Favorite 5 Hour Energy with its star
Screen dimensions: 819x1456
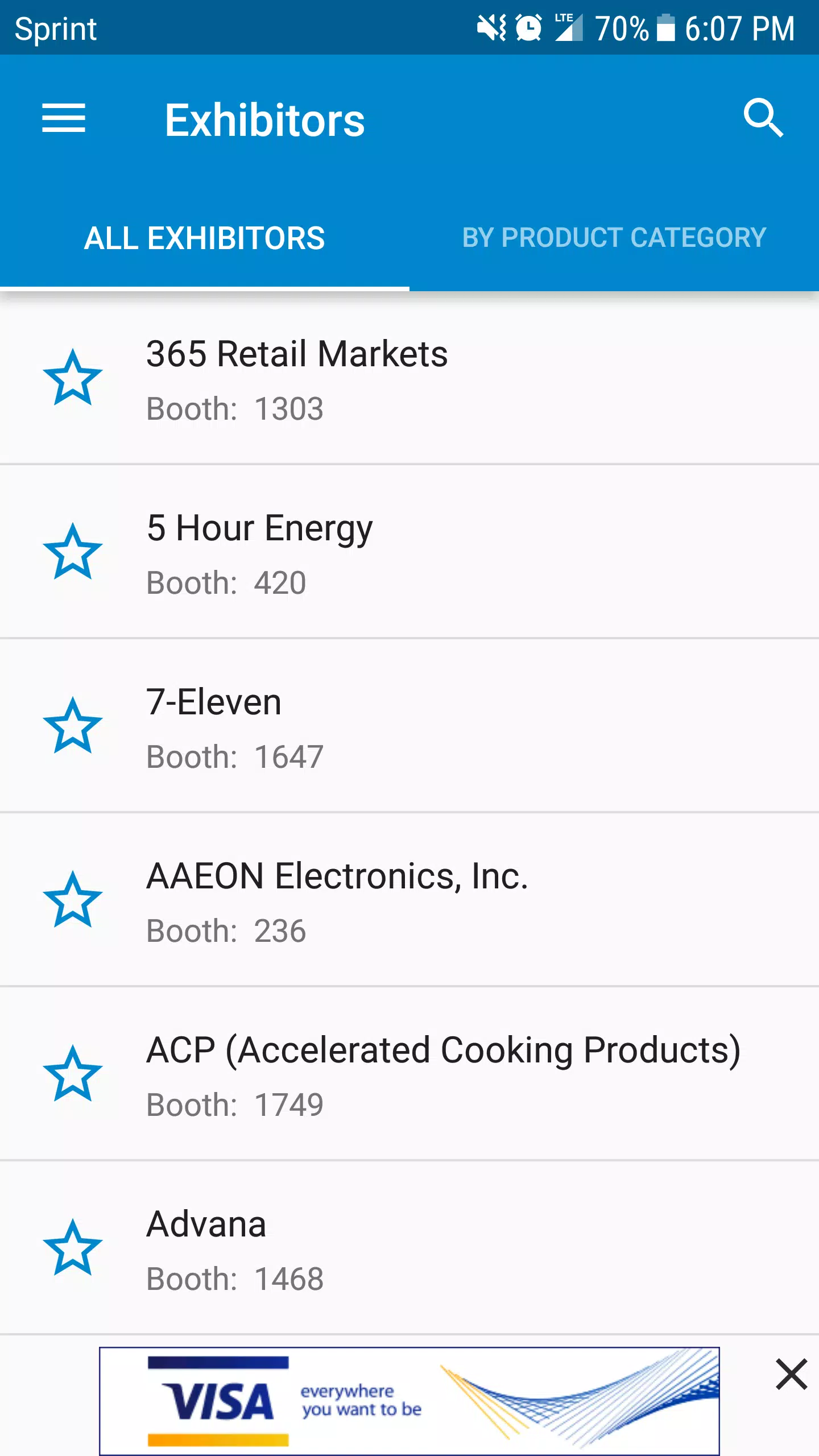pyautogui.click(x=73, y=552)
